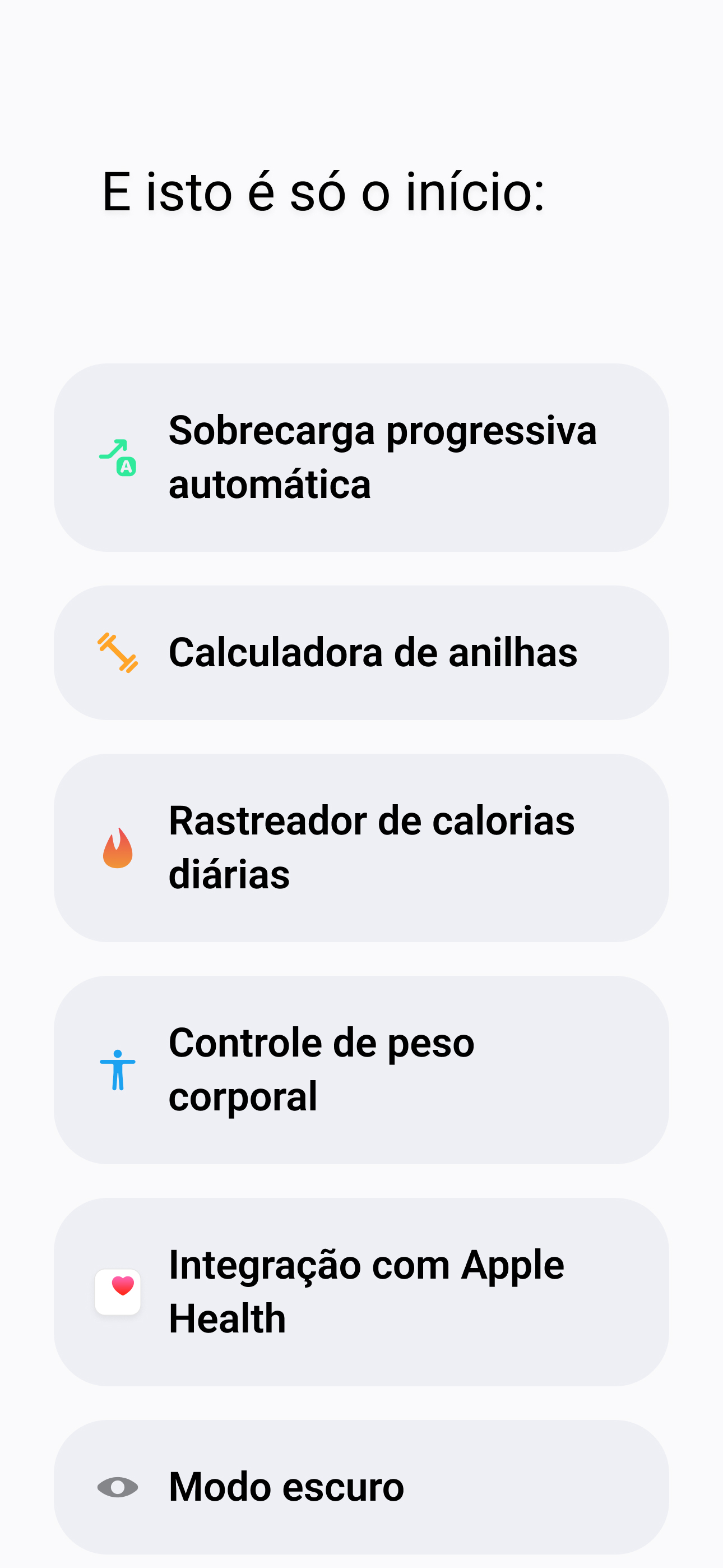
Task: Open Integração com Apple Health
Action: [361, 1292]
